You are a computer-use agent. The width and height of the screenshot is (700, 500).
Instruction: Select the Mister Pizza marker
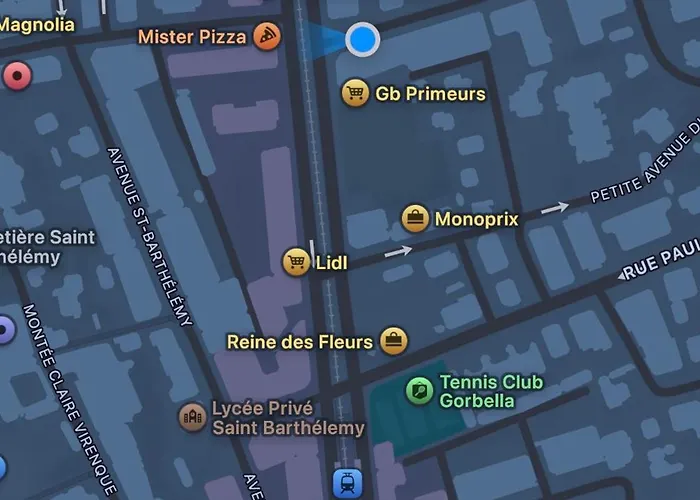pos(266,37)
